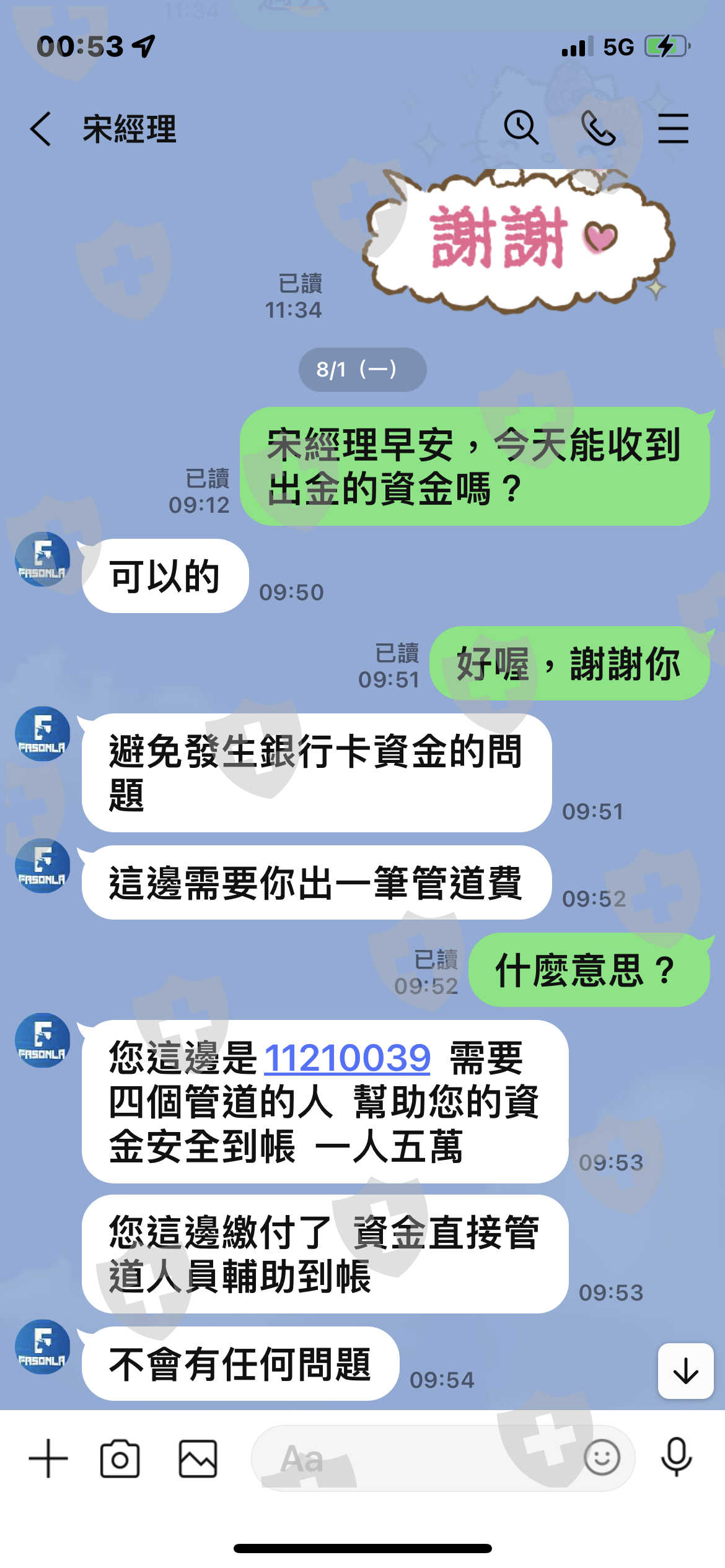Jump to the latest messages arrow
Image resolution: width=725 pixels, height=1568 pixels.
click(x=685, y=1370)
